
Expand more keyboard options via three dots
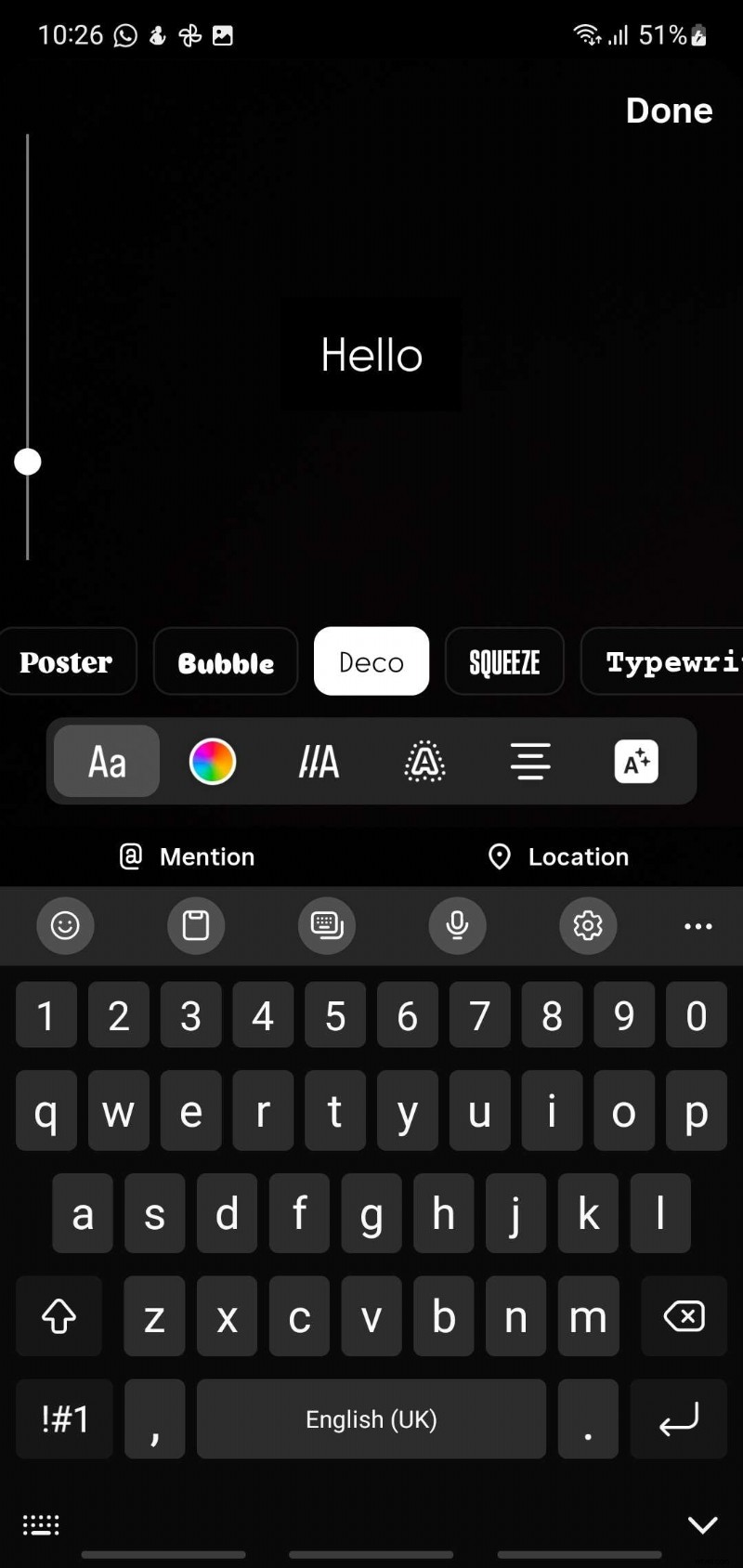tap(697, 926)
